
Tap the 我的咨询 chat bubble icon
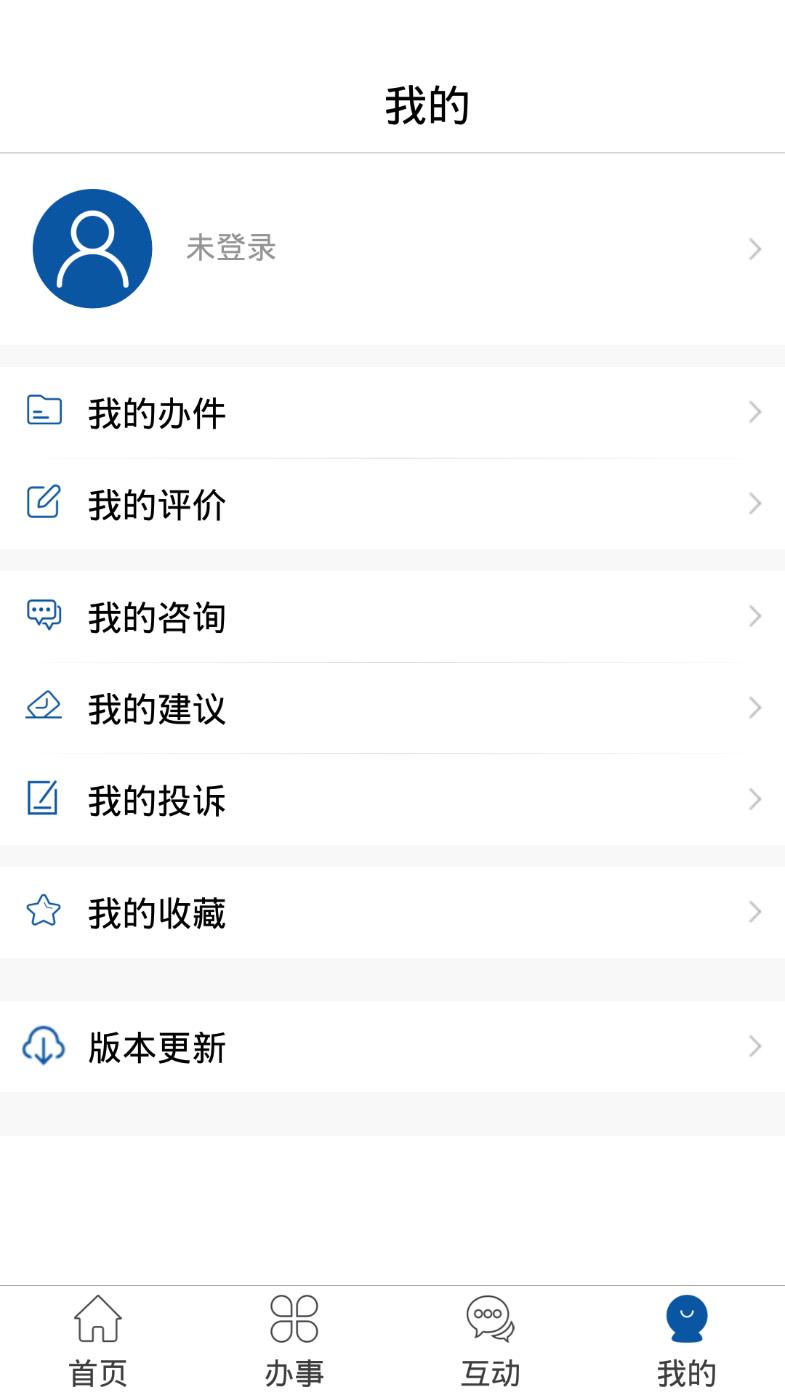(x=43, y=617)
